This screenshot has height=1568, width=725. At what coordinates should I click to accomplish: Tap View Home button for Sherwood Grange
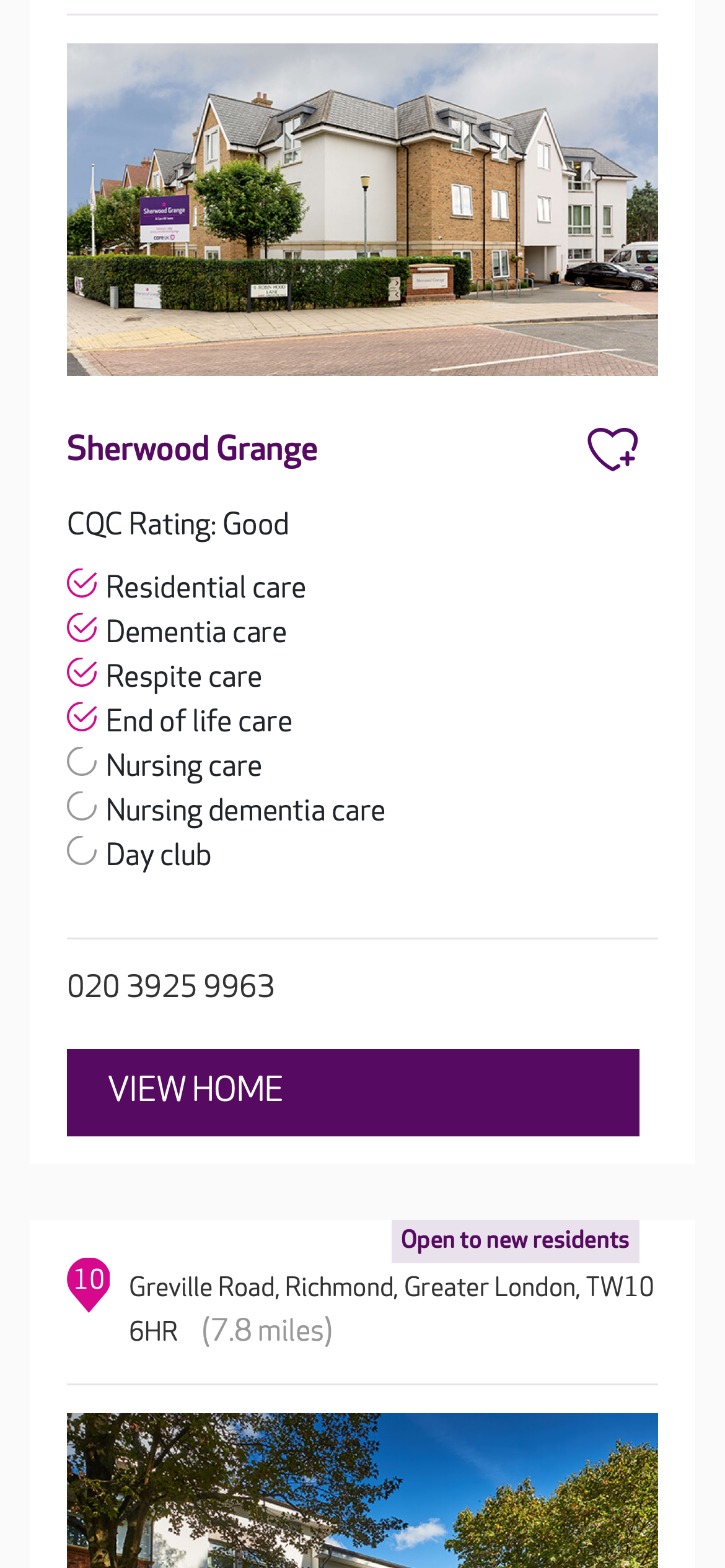pyautogui.click(x=353, y=1092)
